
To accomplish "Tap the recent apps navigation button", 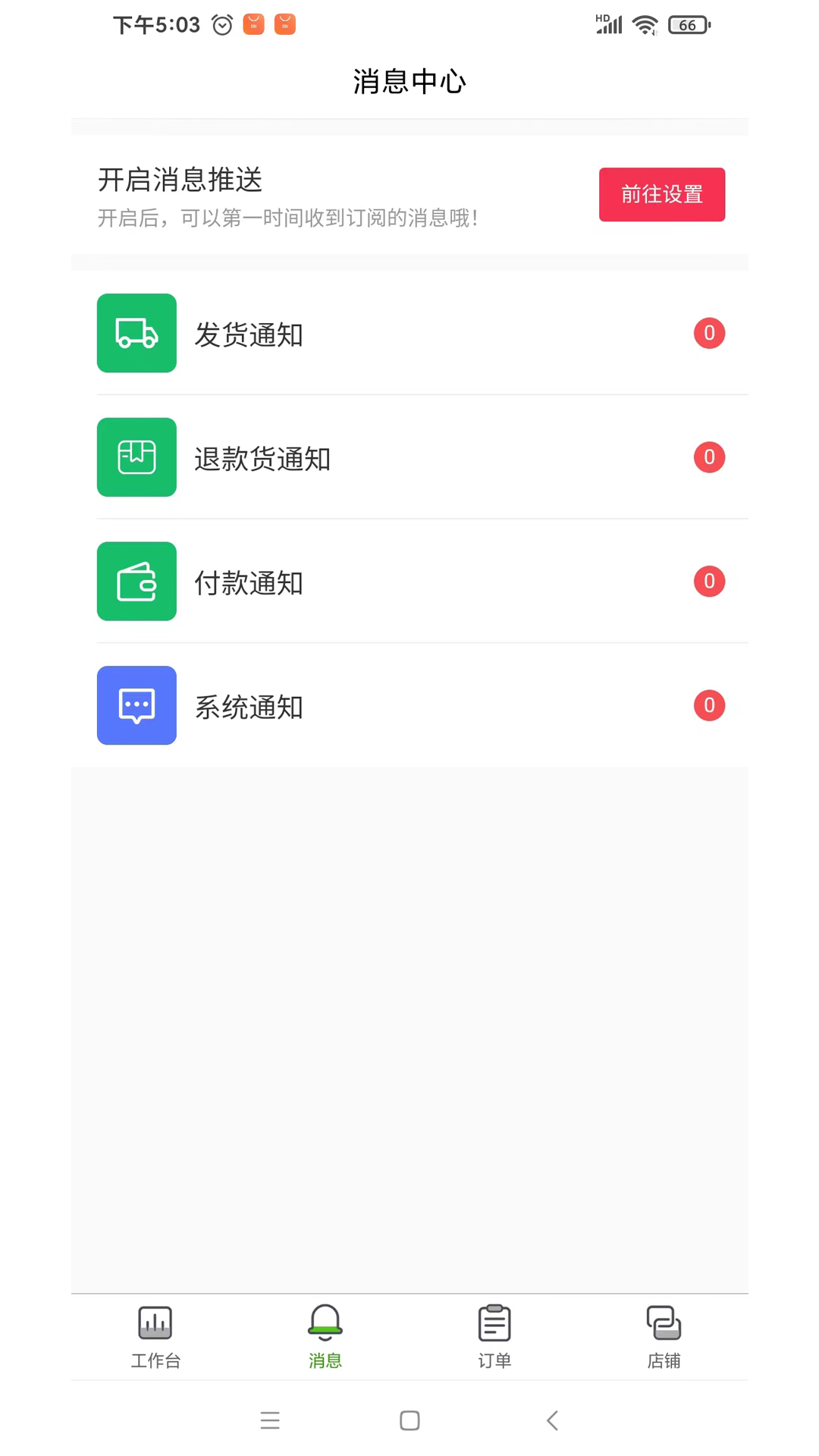I will (270, 1420).
